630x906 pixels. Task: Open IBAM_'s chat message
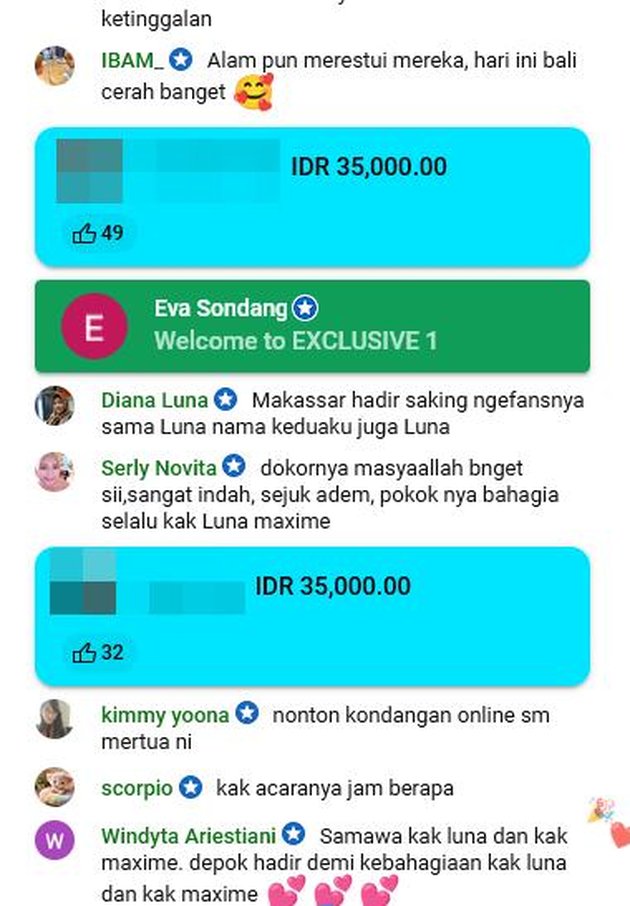click(340, 77)
